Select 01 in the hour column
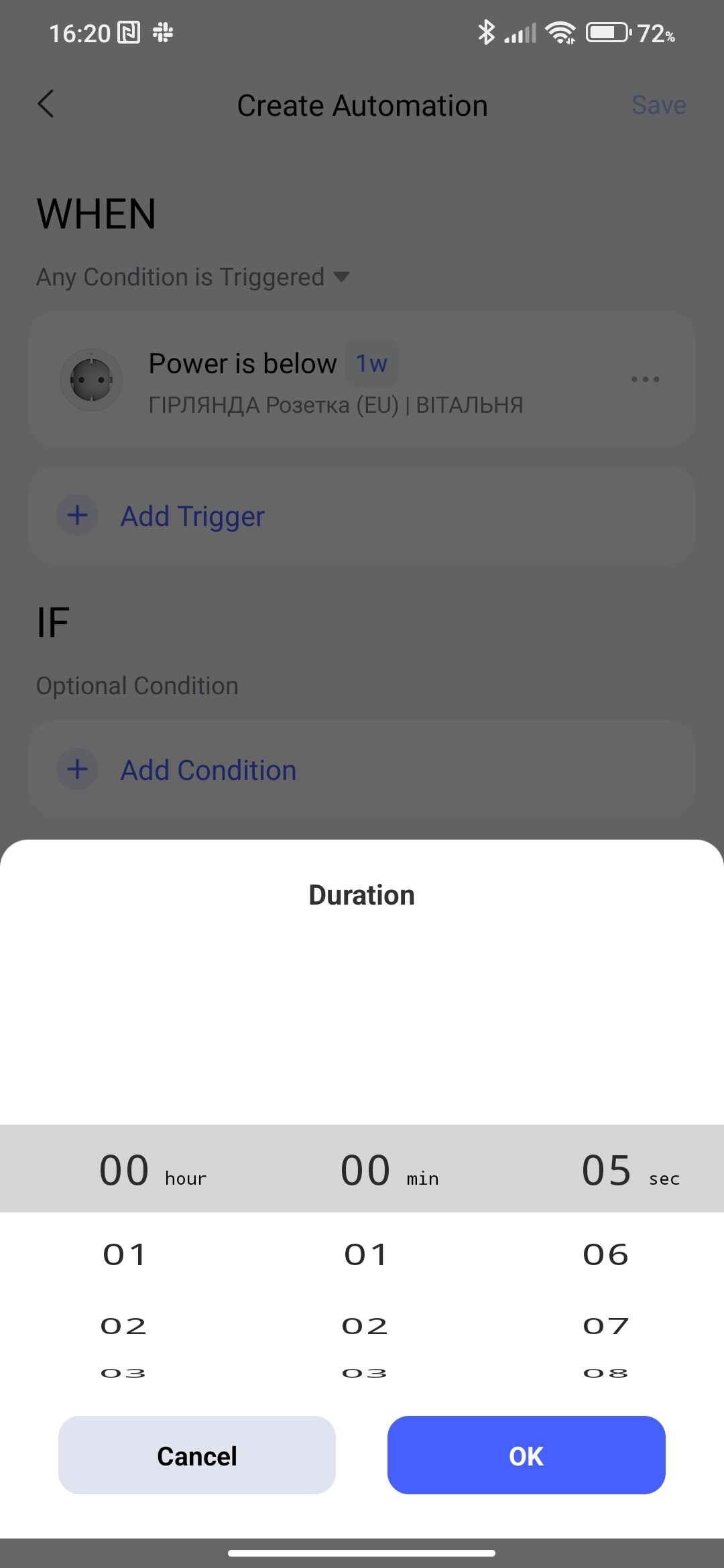This screenshot has height=1568, width=724. click(124, 1254)
